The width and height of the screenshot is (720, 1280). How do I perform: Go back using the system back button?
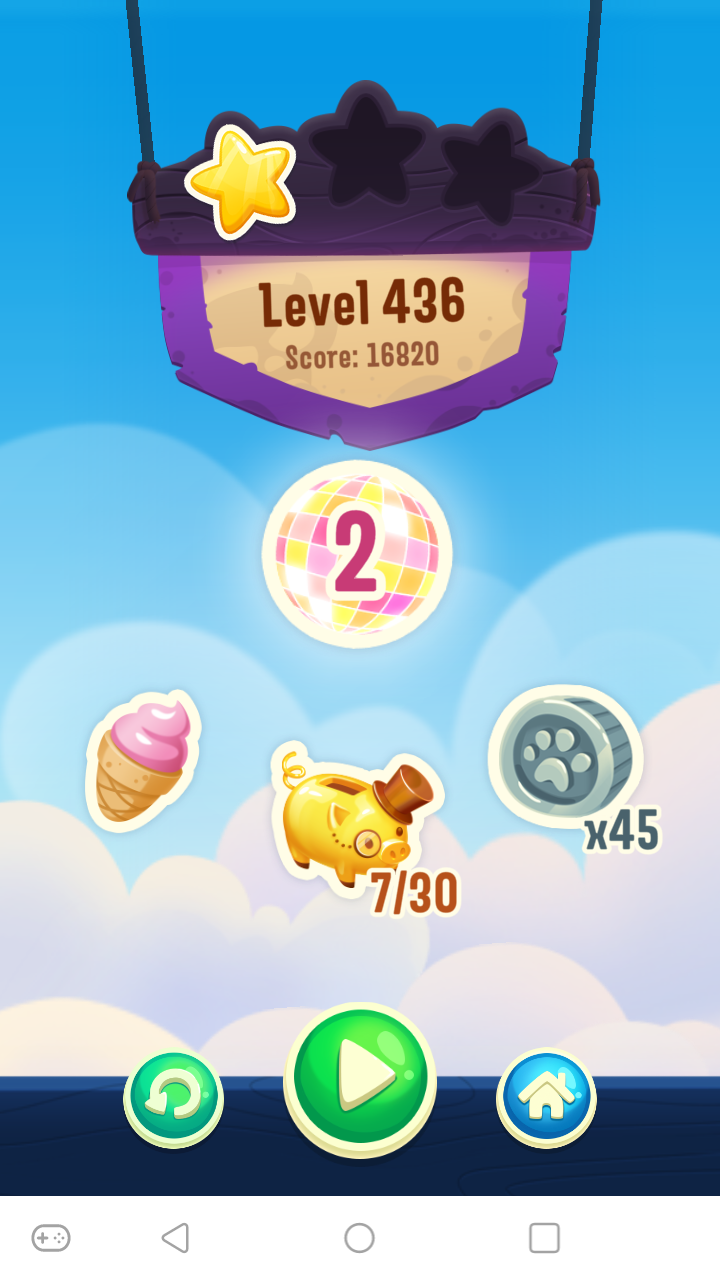[x=175, y=1238]
